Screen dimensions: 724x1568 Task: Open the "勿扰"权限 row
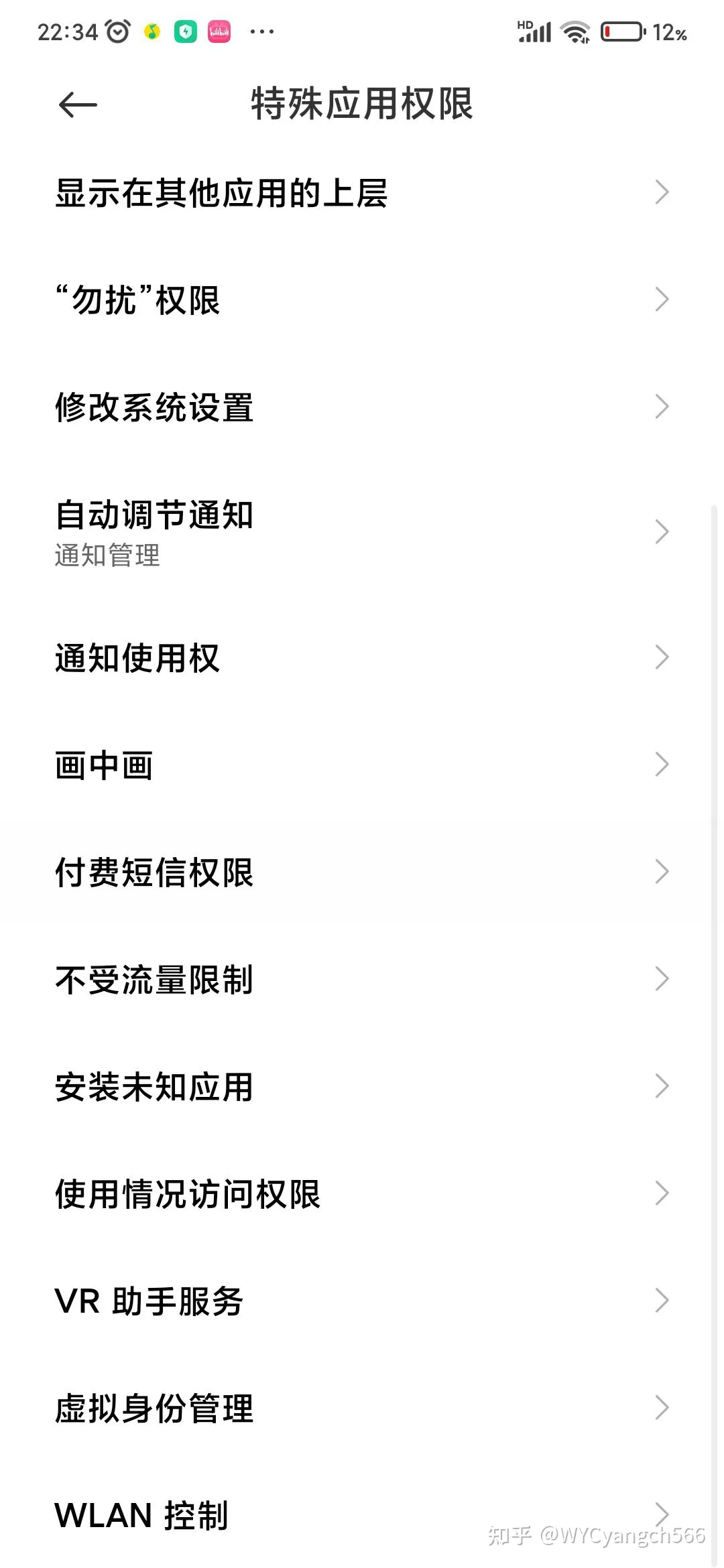[362, 300]
